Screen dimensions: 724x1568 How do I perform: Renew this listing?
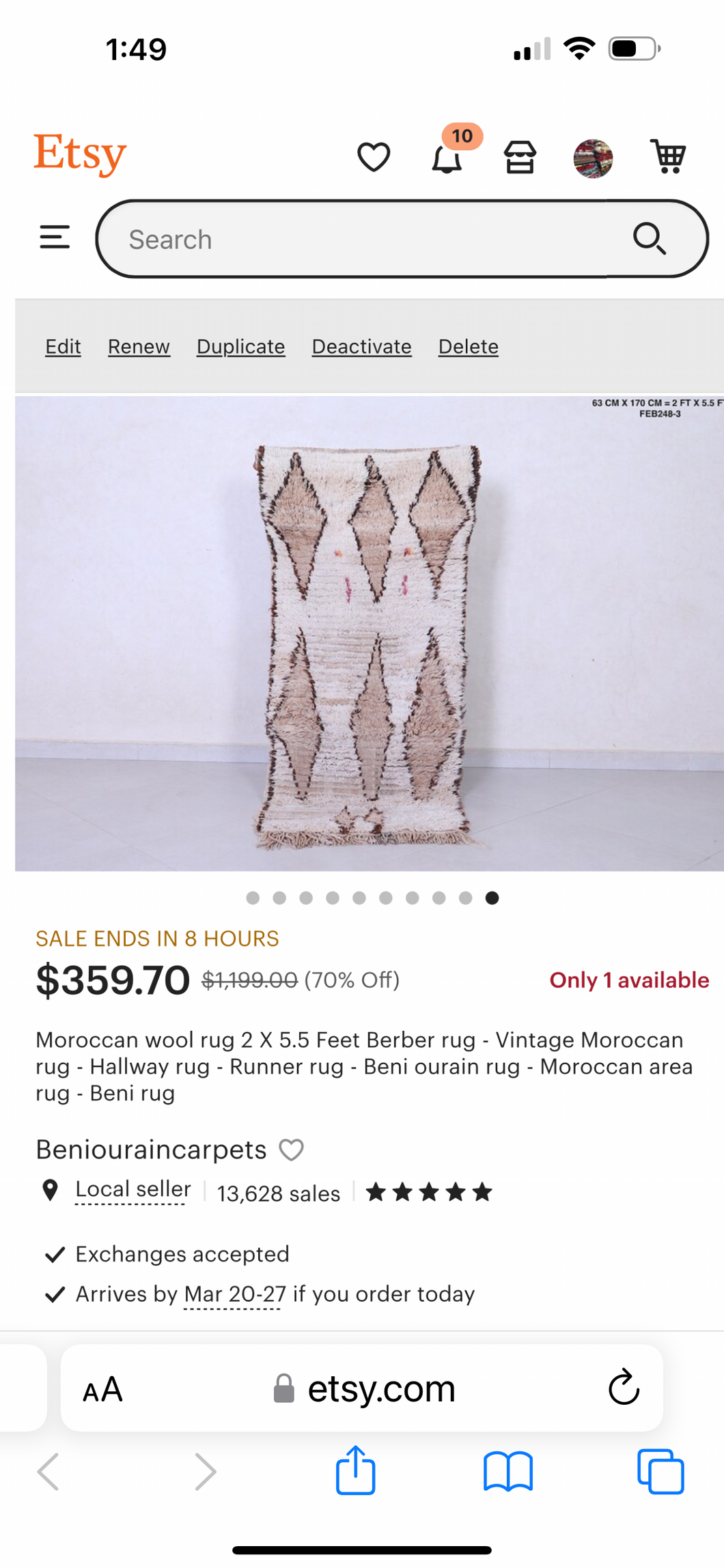coord(139,347)
